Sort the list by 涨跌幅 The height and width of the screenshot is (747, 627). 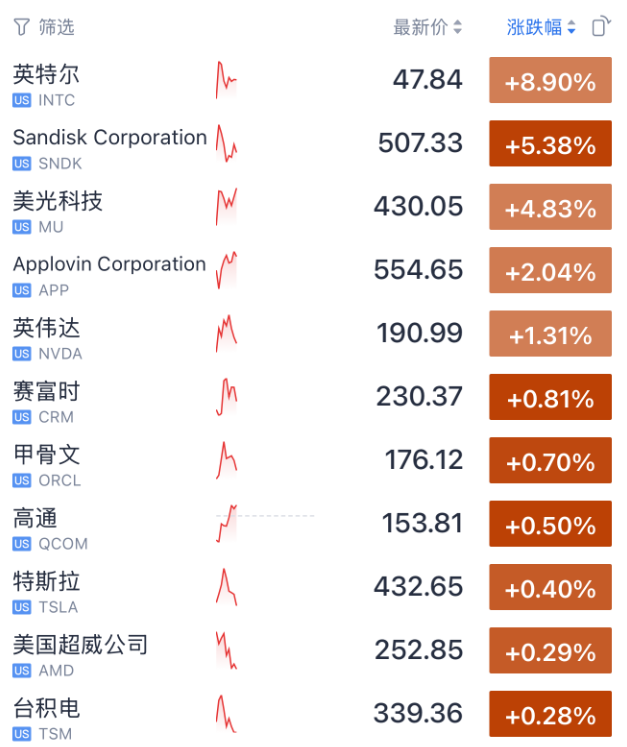541,28
